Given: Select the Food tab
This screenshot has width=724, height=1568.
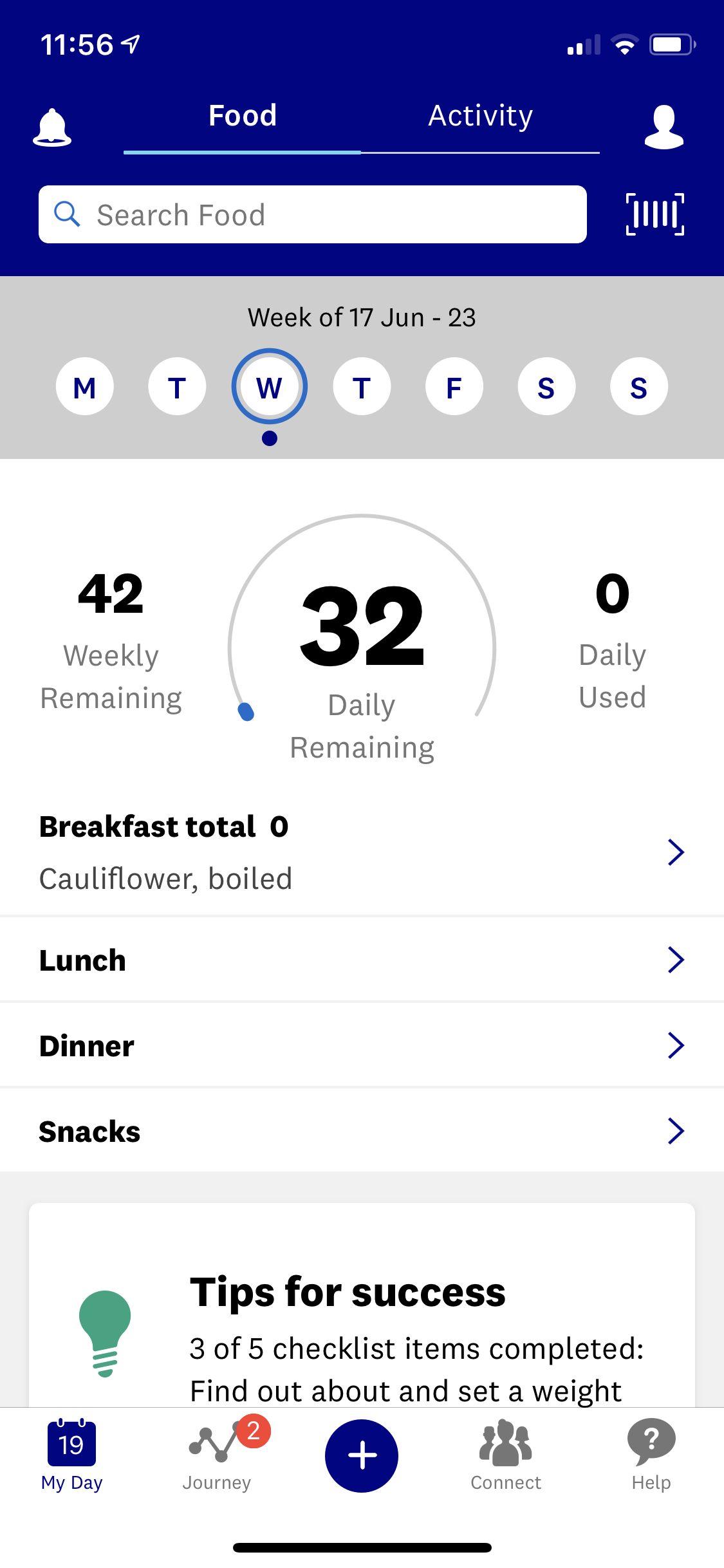Looking at the screenshot, I should 242,117.
